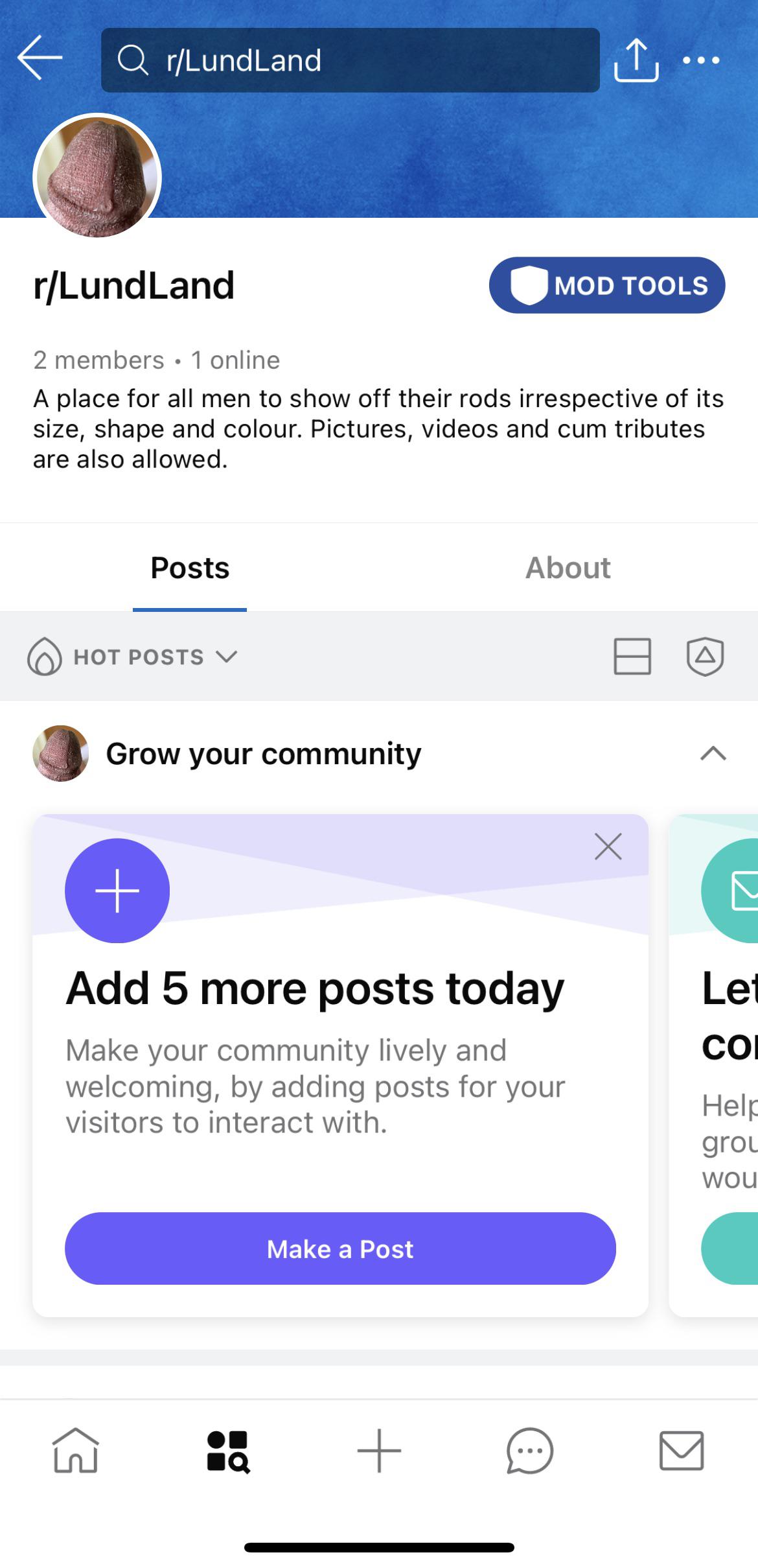This screenshot has height=1568, width=758.
Task: Open the overflow menu with three dots
Action: (x=702, y=60)
